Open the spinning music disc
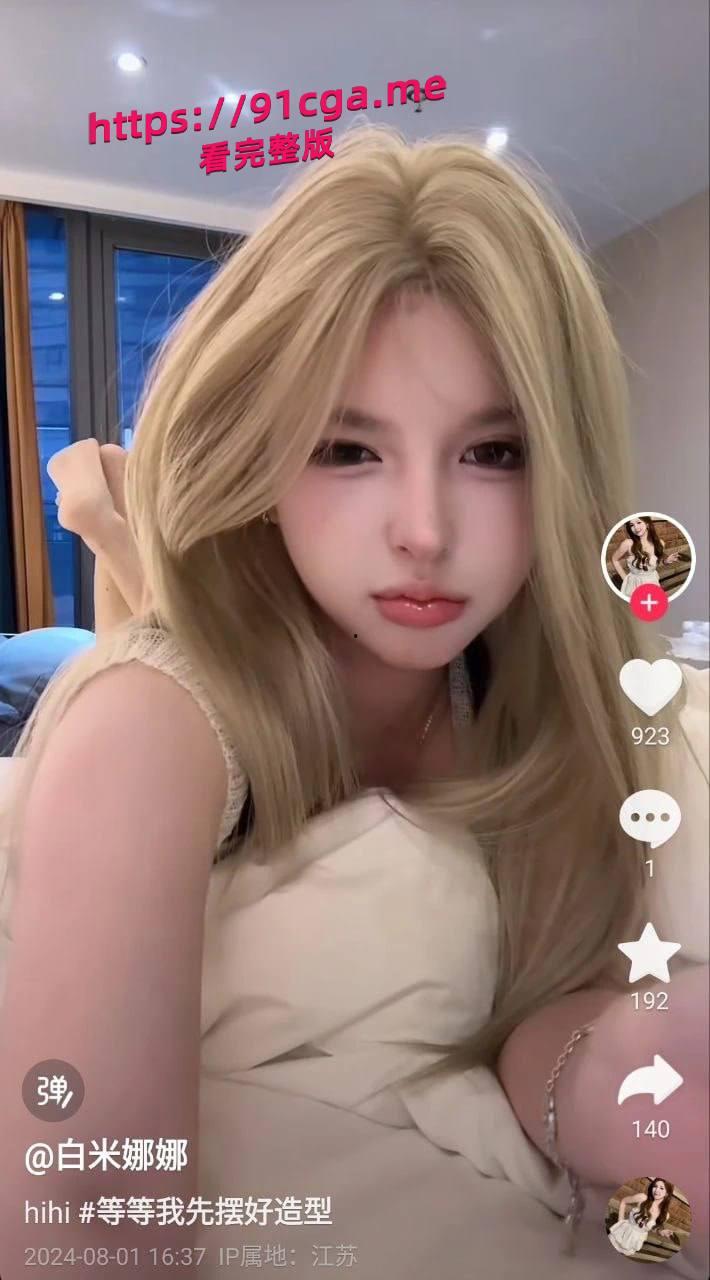The image size is (710, 1280). [649, 1219]
